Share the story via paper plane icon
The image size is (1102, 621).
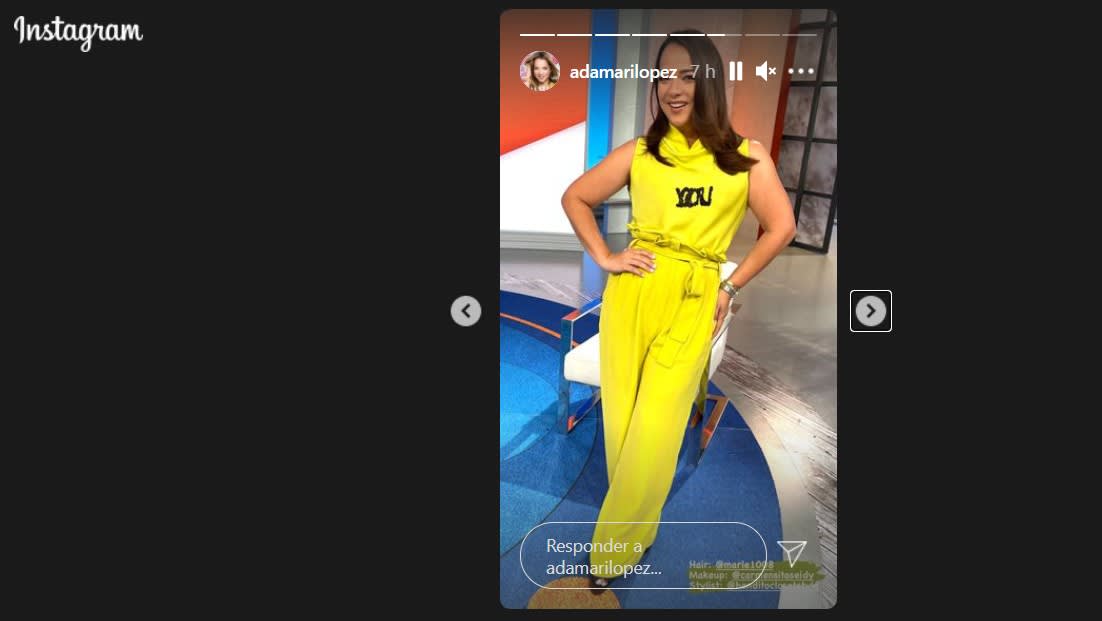point(792,554)
